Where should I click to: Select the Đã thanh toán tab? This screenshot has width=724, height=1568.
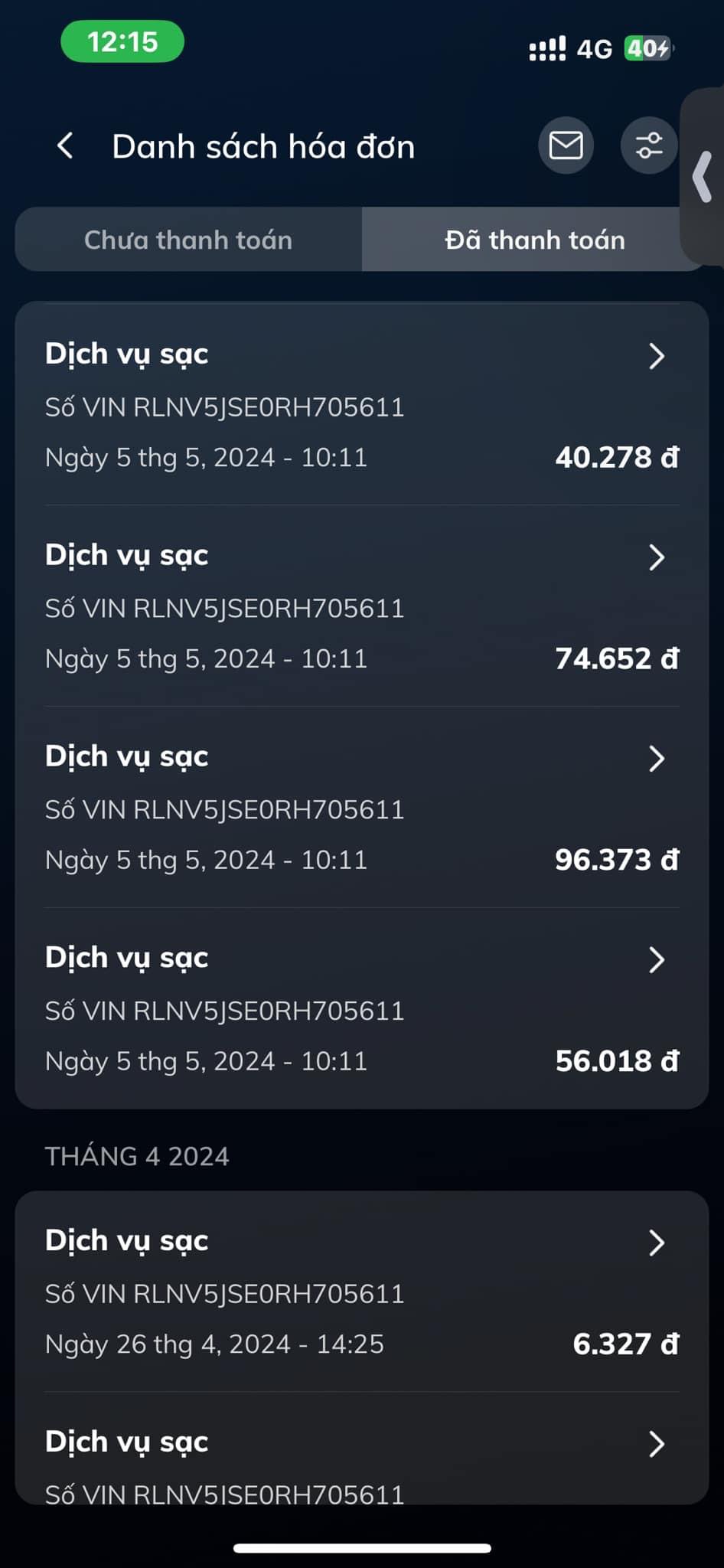coord(534,240)
